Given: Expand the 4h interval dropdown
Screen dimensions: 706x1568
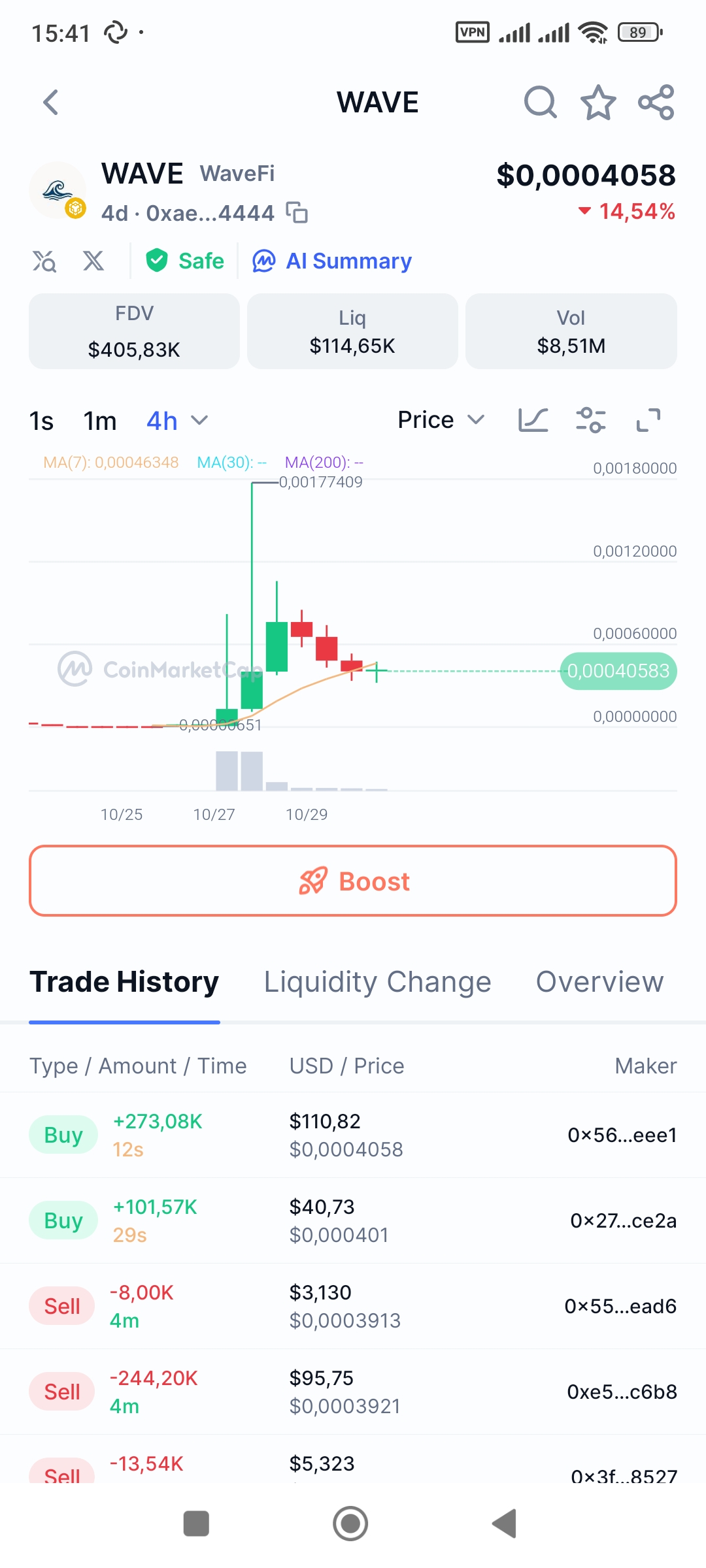Looking at the screenshot, I should click(x=177, y=421).
